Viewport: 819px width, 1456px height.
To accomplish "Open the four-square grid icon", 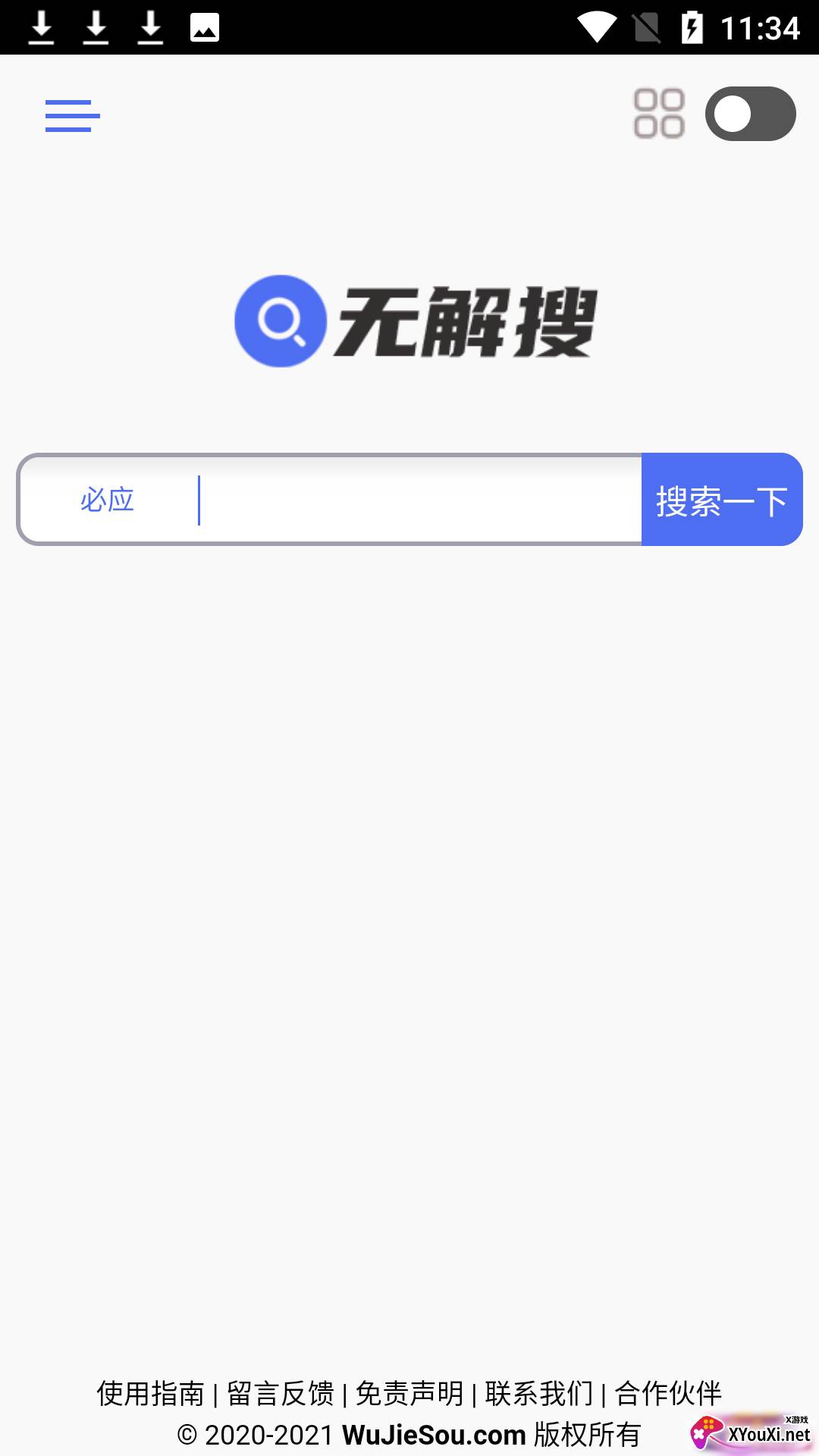I will [x=659, y=114].
